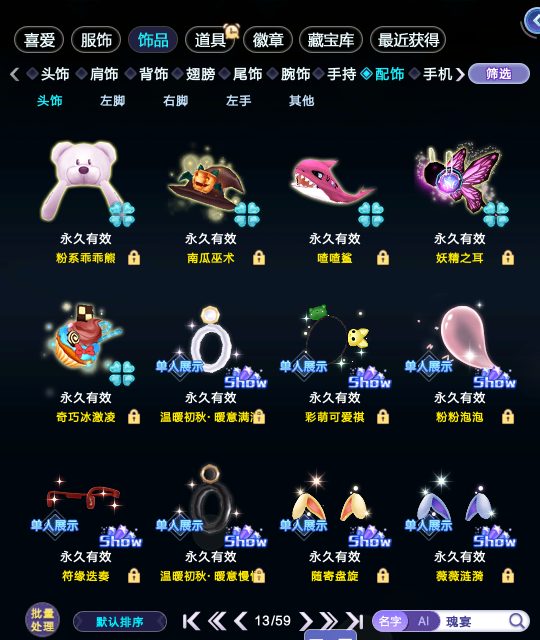Switch to the 徽章 tab

coord(268,40)
